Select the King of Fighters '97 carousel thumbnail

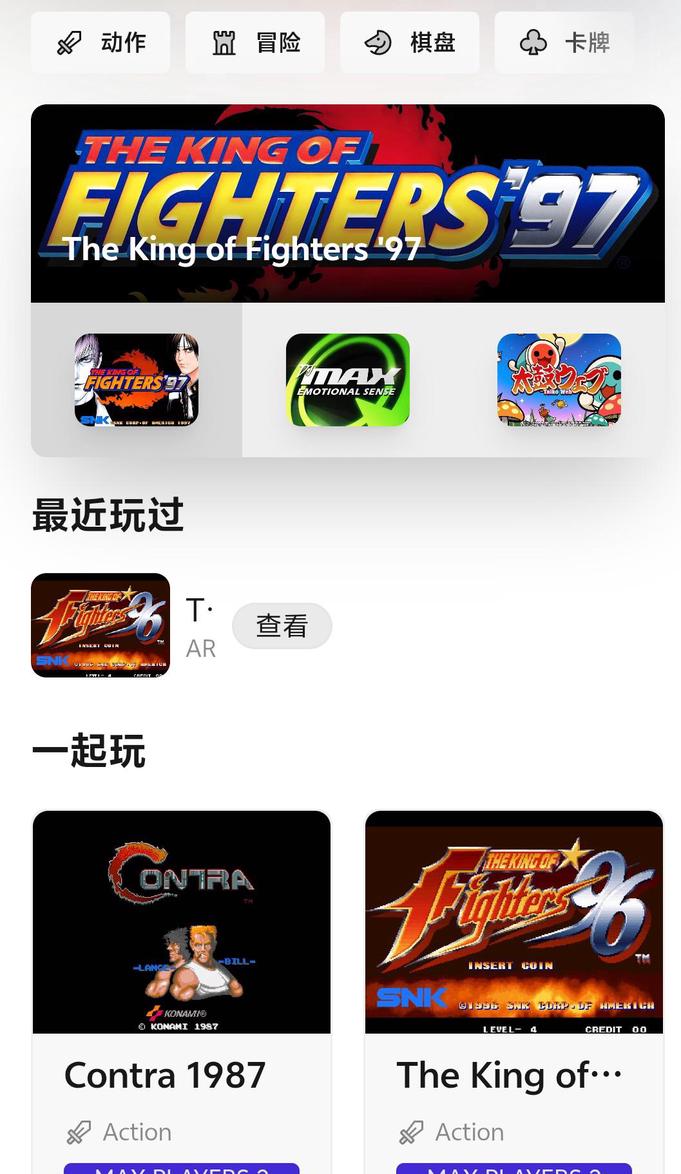[136, 380]
